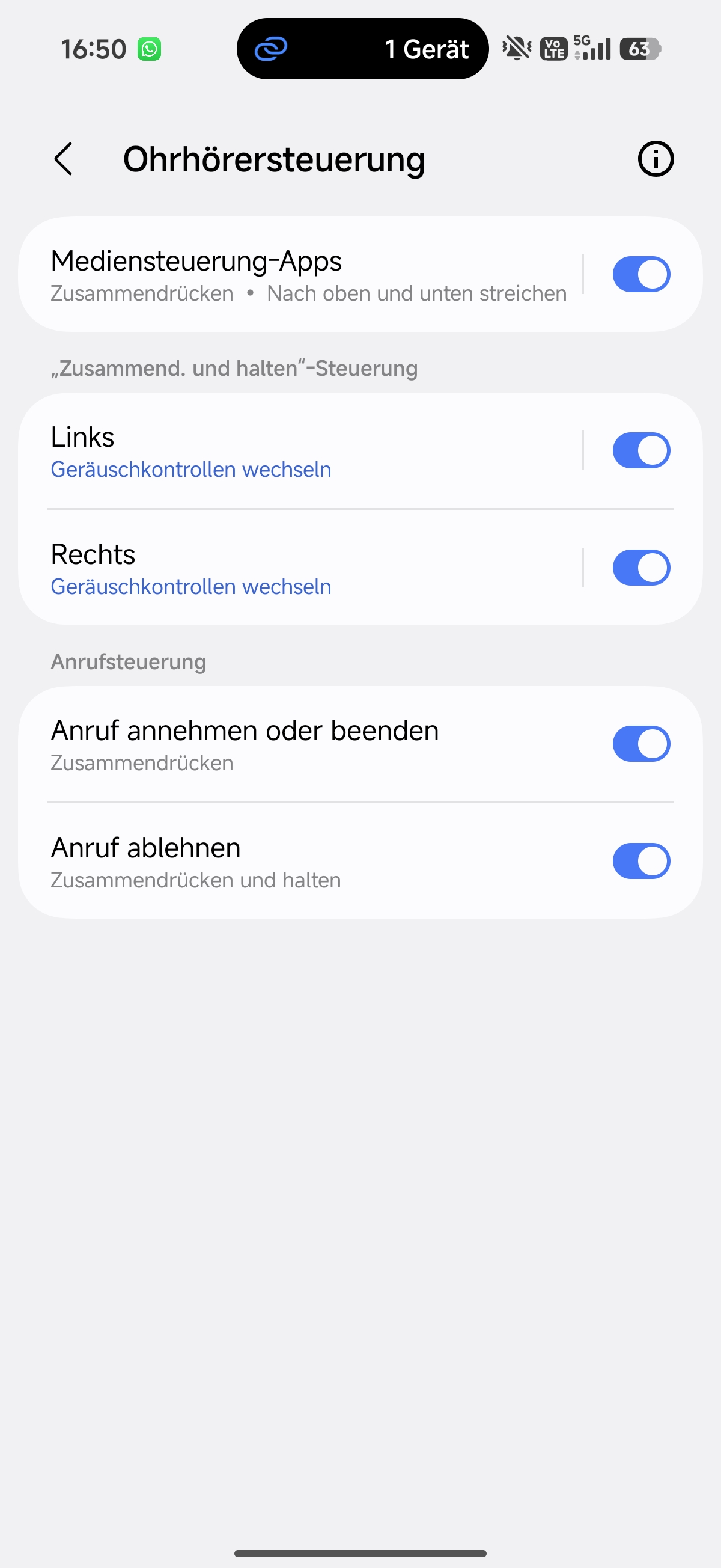Disable the Rechts toggle
This screenshot has height=1568, width=721.
click(x=640, y=568)
